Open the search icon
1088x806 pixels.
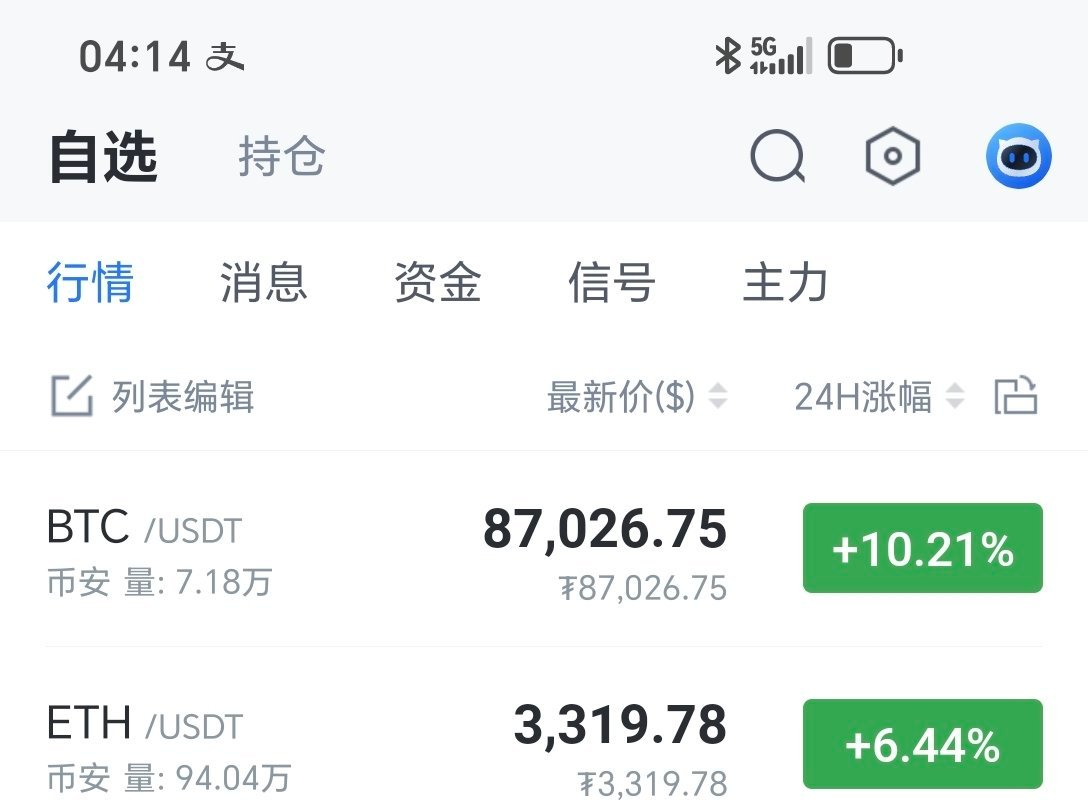pos(777,157)
